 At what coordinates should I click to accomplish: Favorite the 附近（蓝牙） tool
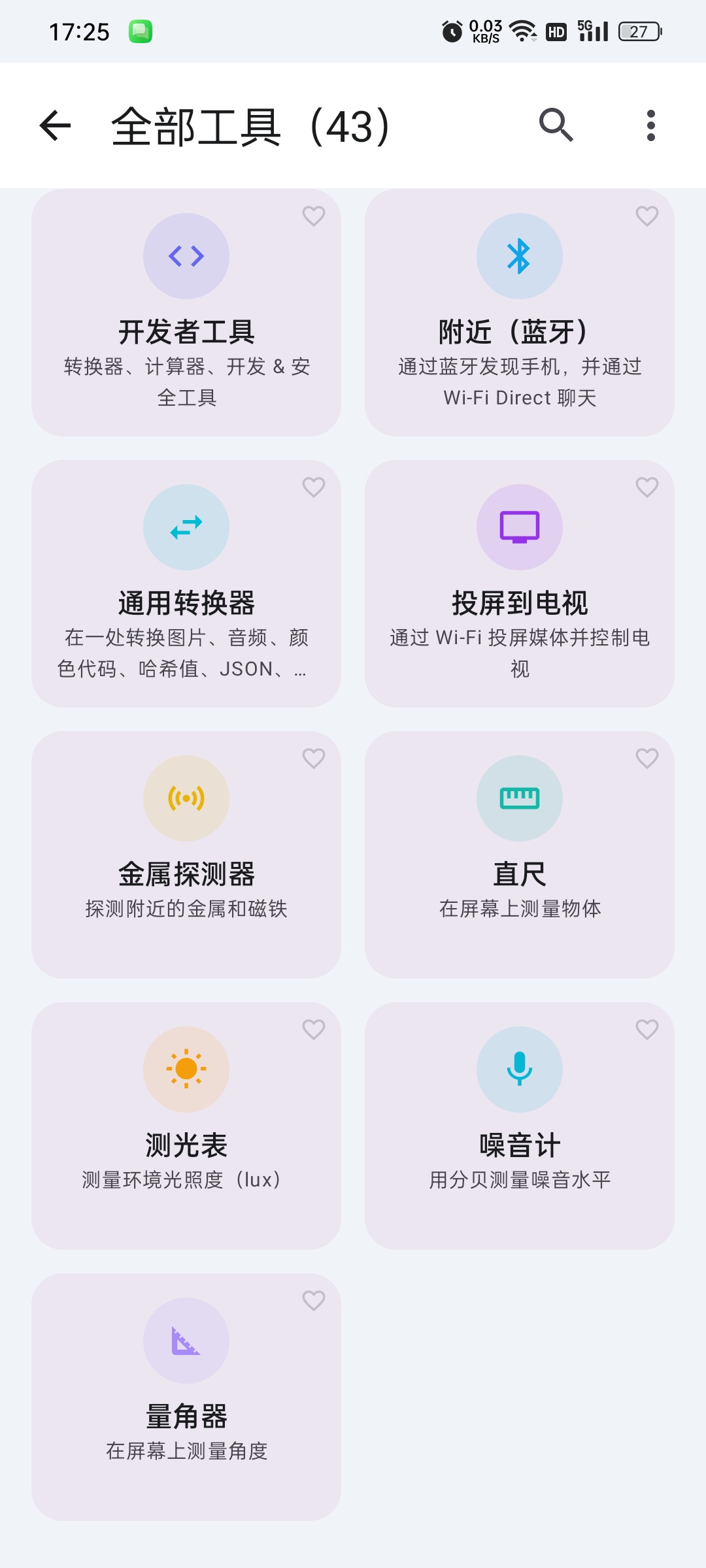click(x=647, y=216)
